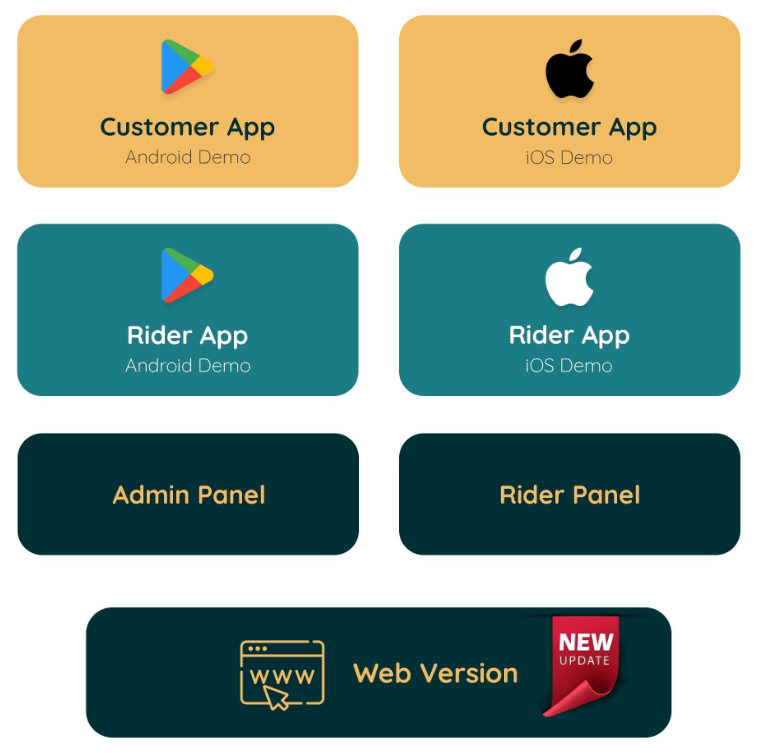This screenshot has height=753, width=757.
Task: Open the Customer App Android Demo
Action: point(188,102)
